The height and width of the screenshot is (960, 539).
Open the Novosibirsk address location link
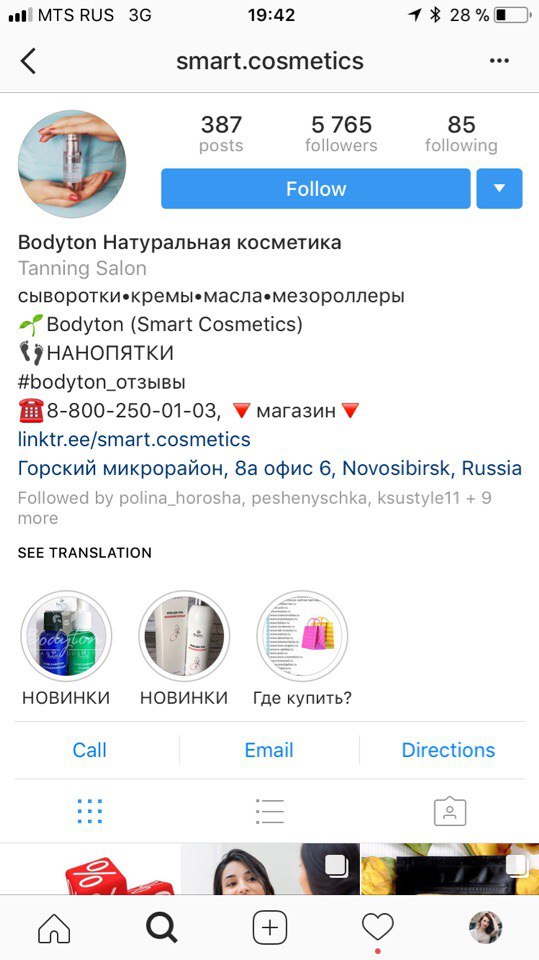coord(270,468)
